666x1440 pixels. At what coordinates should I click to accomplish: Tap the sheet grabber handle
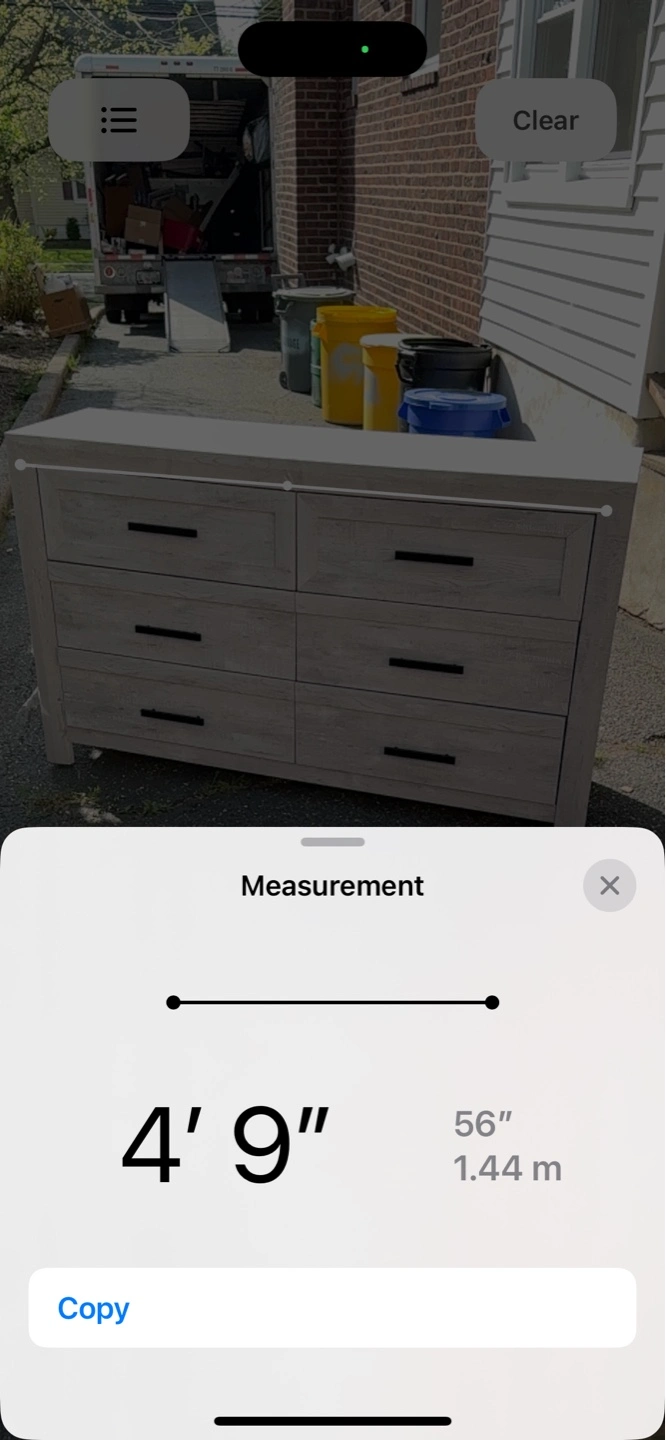332,842
